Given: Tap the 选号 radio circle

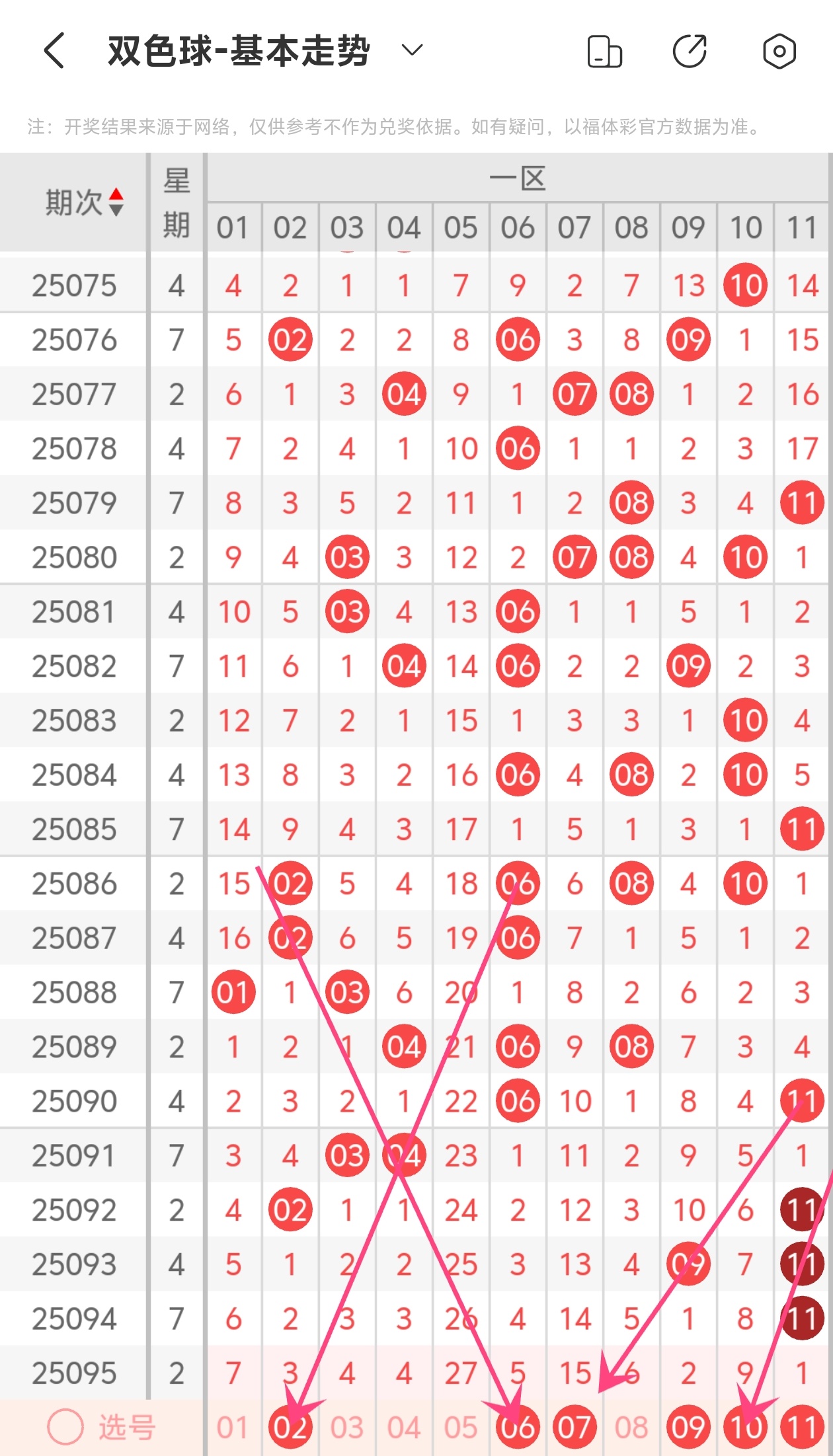Looking at the screenshot, I should (65, 1427).
